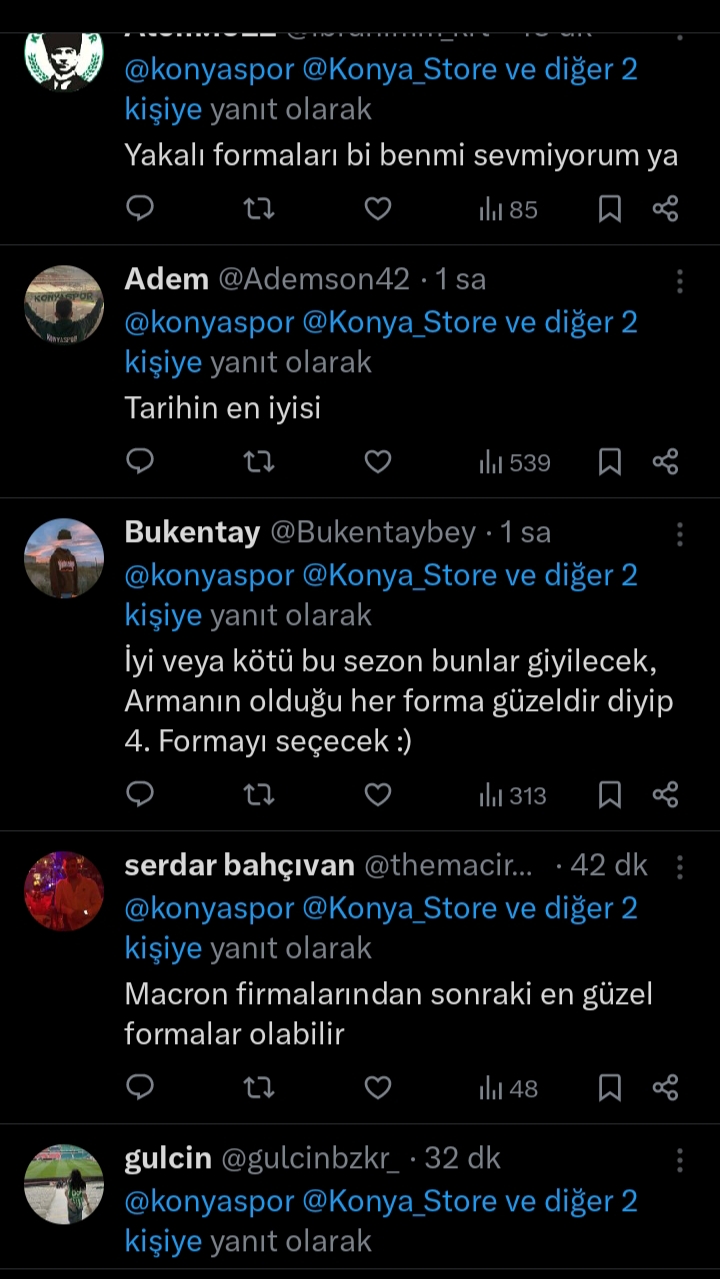Open gulcin's profile picture
The height and width of the screenshot is (1279, 720).
[64, 1184]
